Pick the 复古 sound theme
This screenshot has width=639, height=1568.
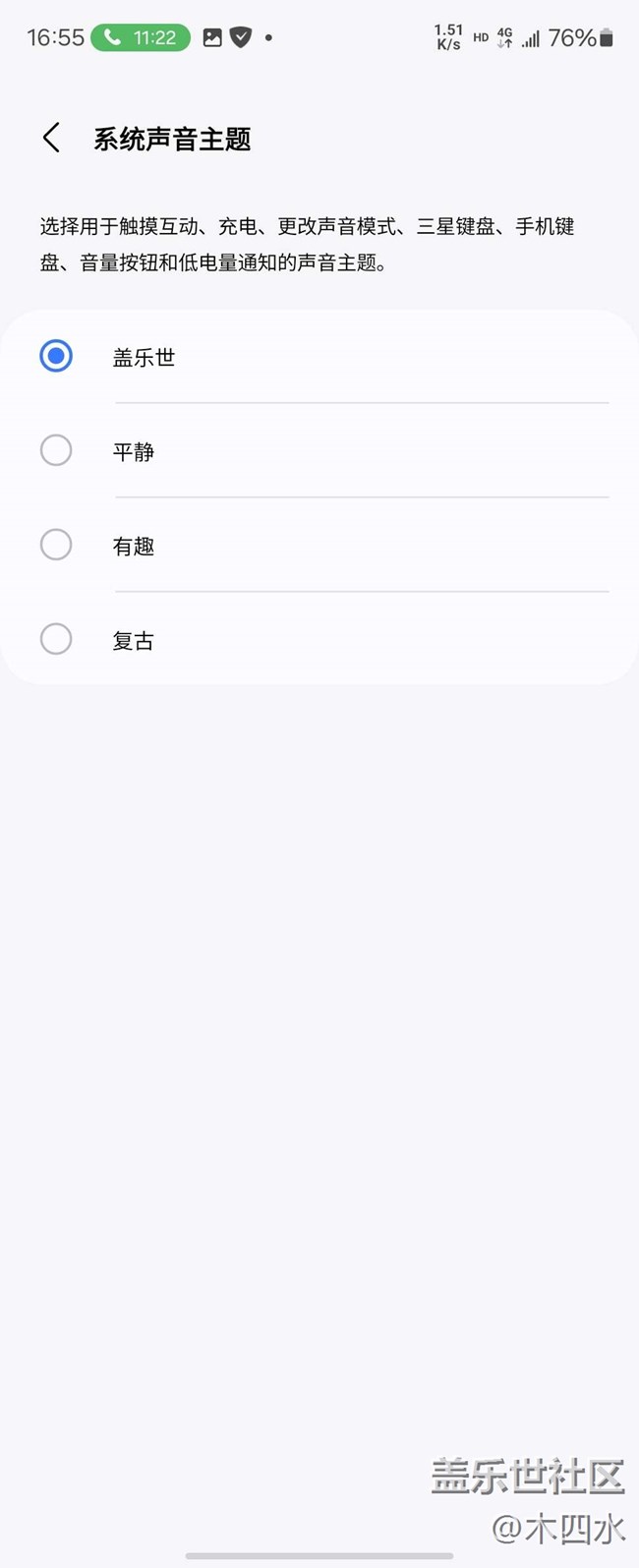click(x=56, y=639)
